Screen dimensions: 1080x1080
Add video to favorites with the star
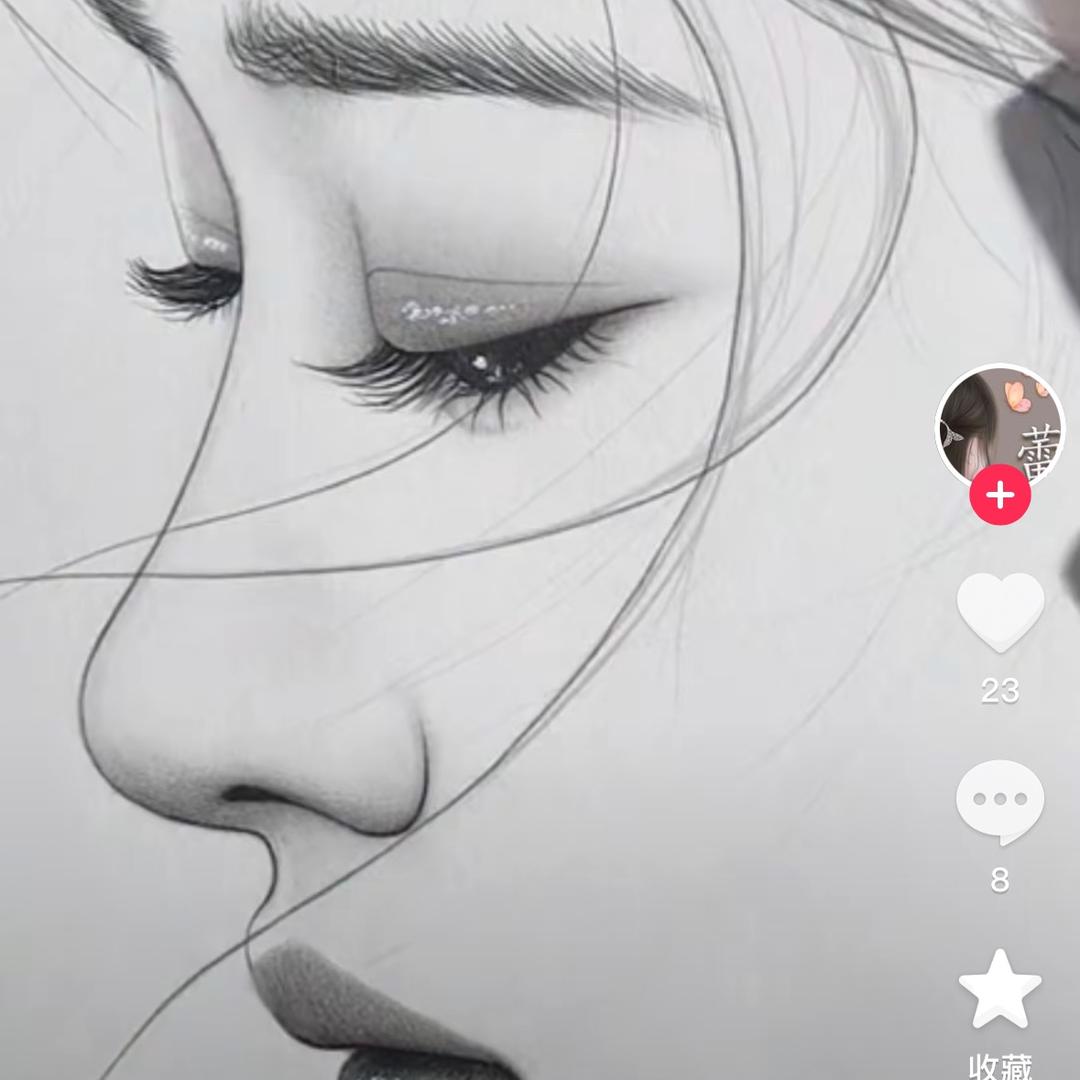[x=1000, y=989]
